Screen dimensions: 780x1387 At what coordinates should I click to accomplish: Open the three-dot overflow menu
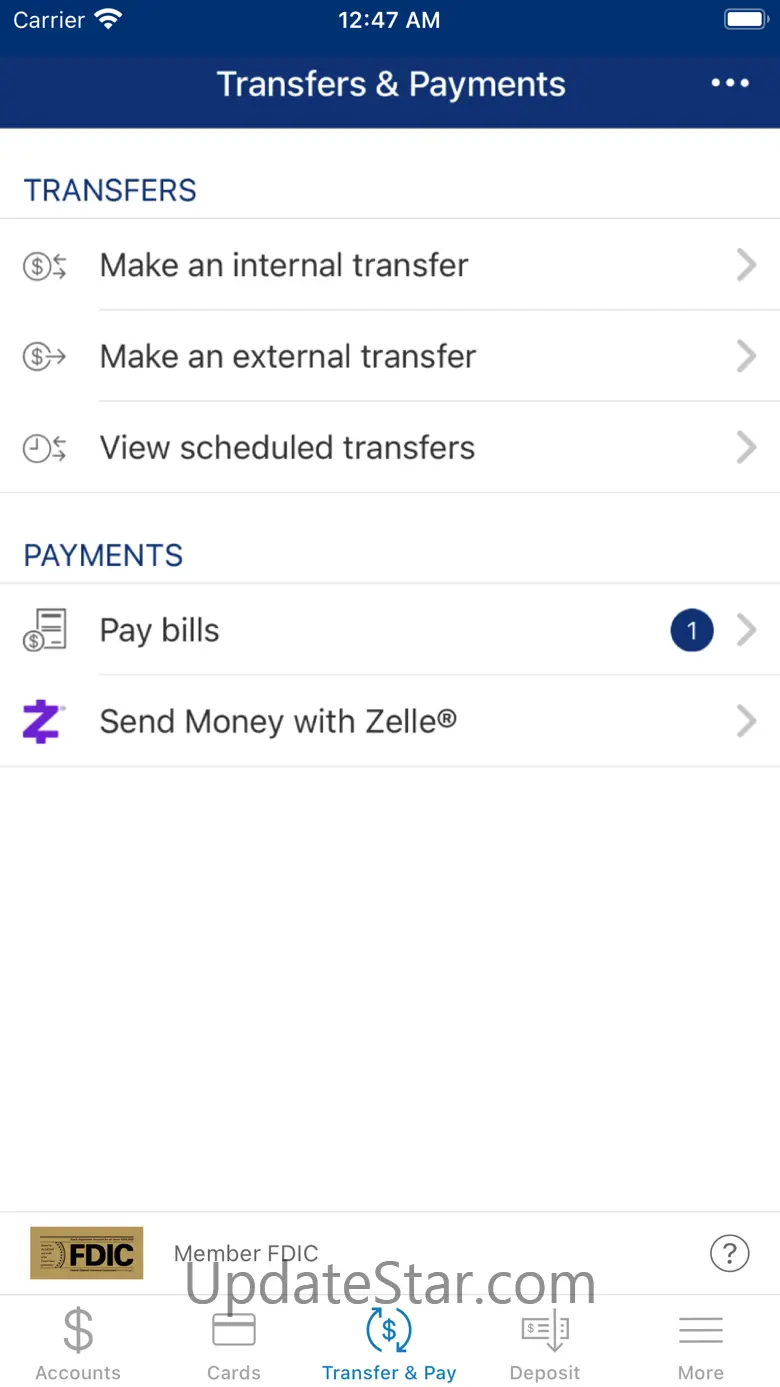[x=729, y=84]
